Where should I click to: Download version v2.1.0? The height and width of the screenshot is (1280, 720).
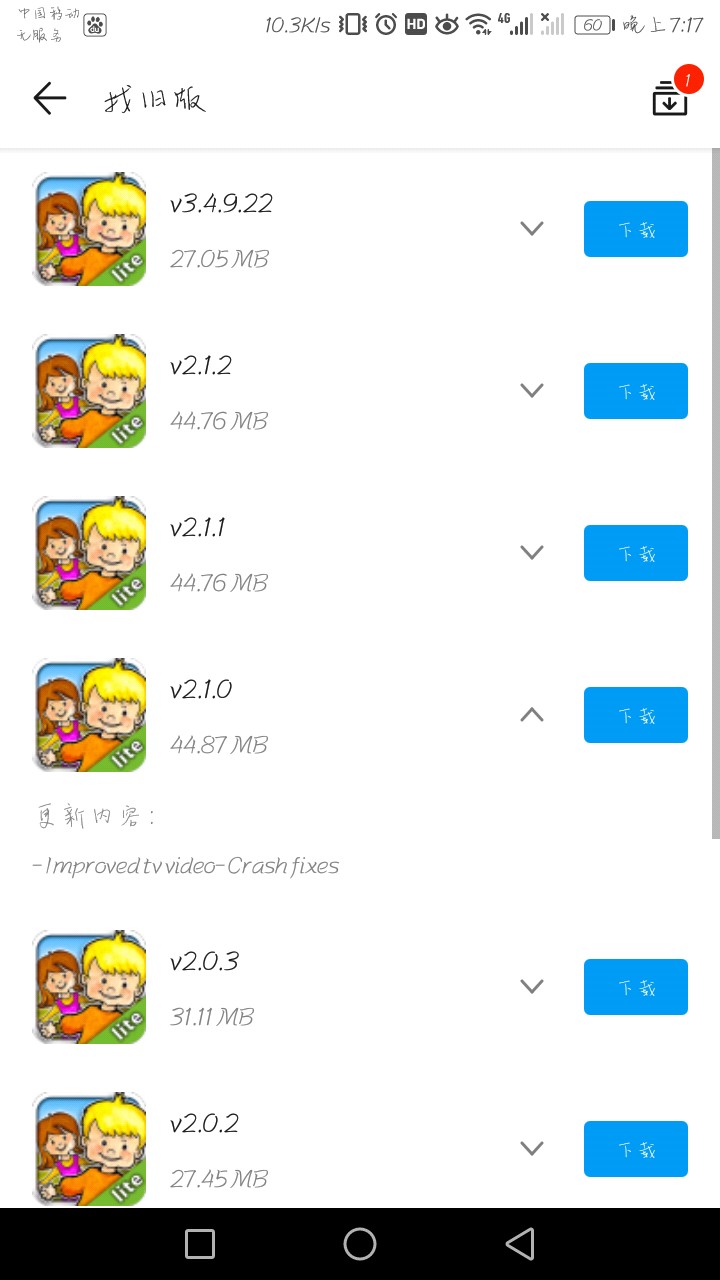click(635, 715)
